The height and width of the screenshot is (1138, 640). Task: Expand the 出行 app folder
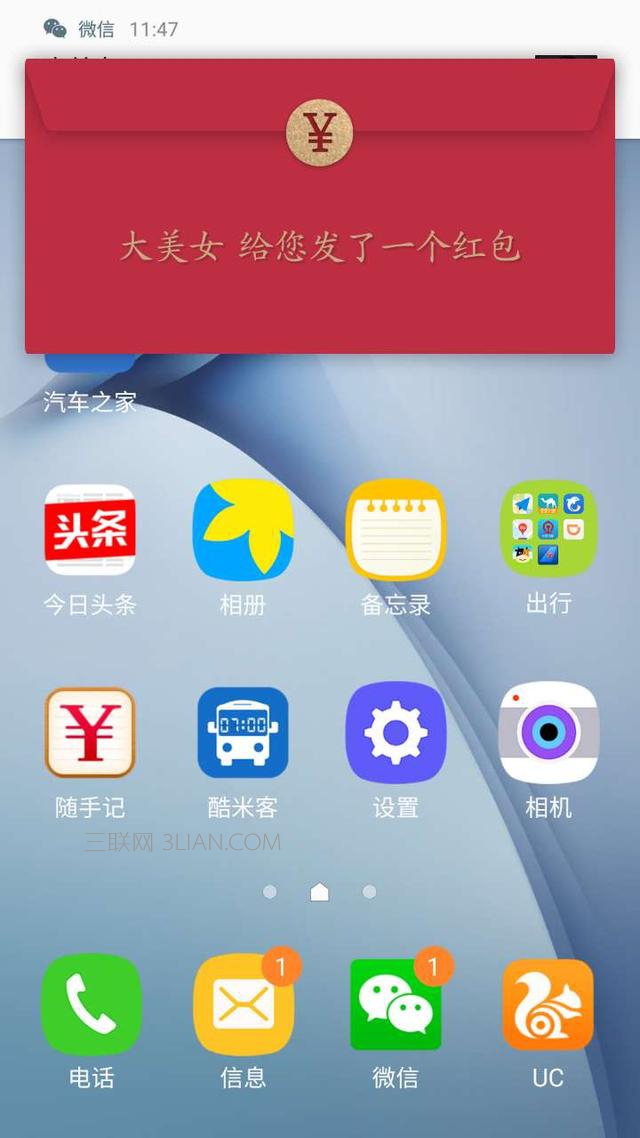pos(548,530)
